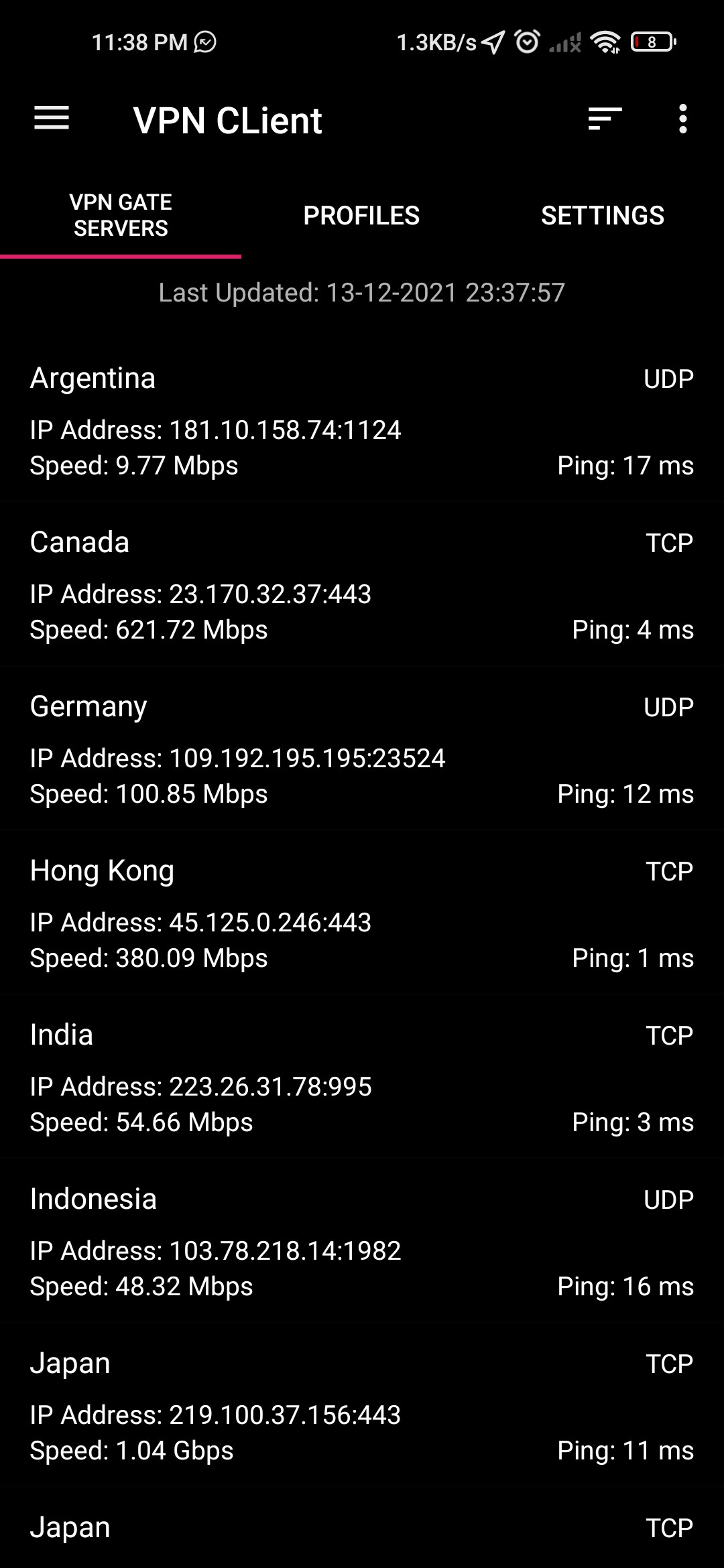Switch to the VPN Gate Servers tab

(x=121, y=216)
